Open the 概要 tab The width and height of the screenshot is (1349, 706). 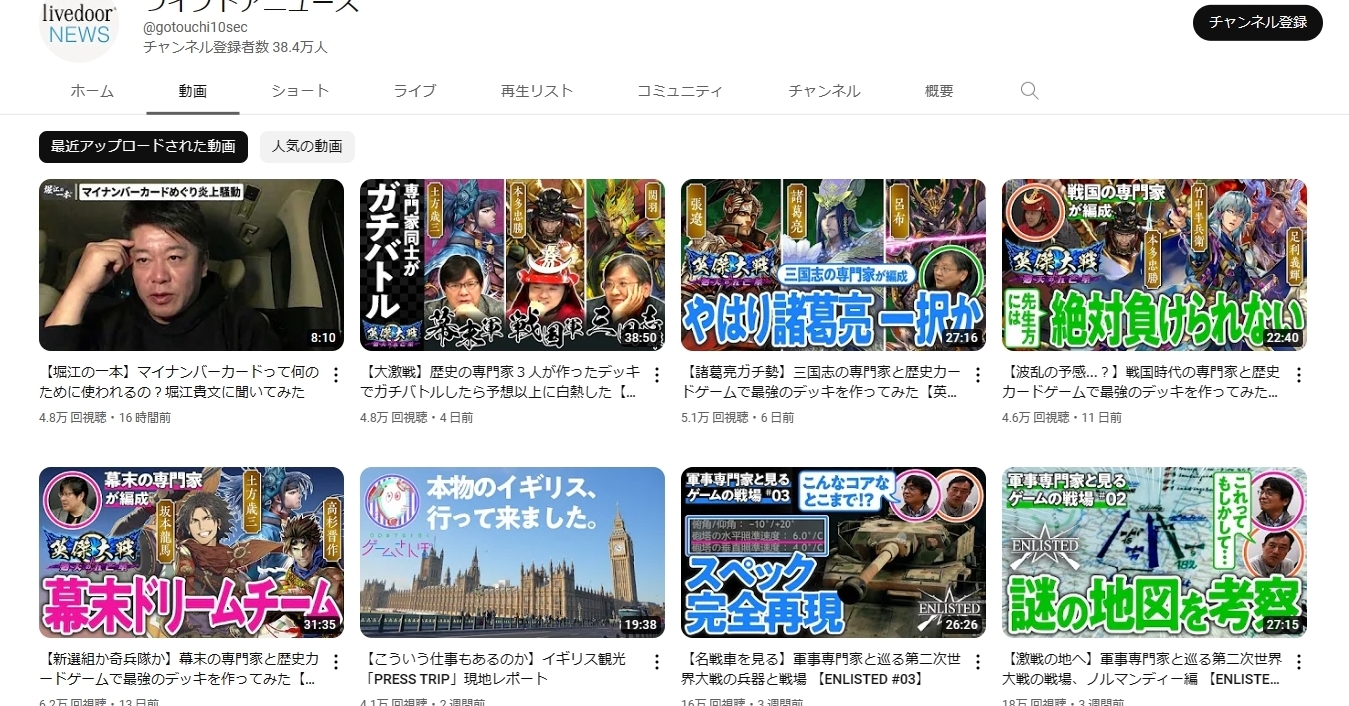pos(939,91)
